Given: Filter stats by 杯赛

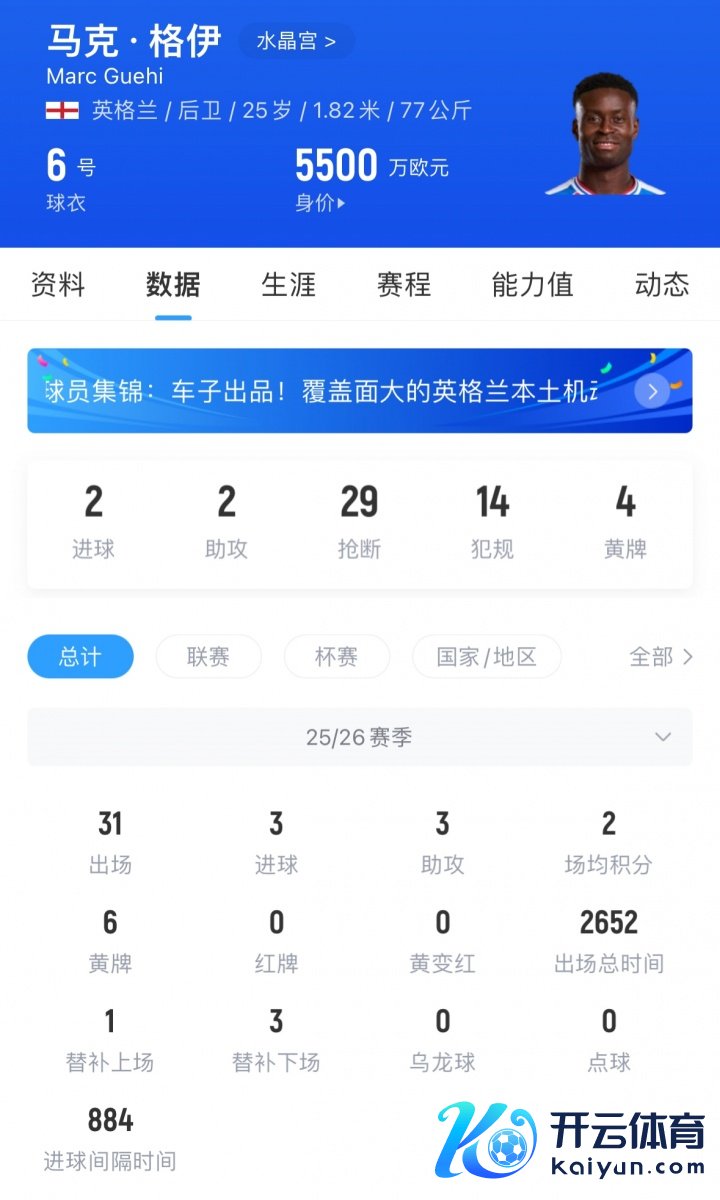Looking at the screenshot, I should [336, 657].
